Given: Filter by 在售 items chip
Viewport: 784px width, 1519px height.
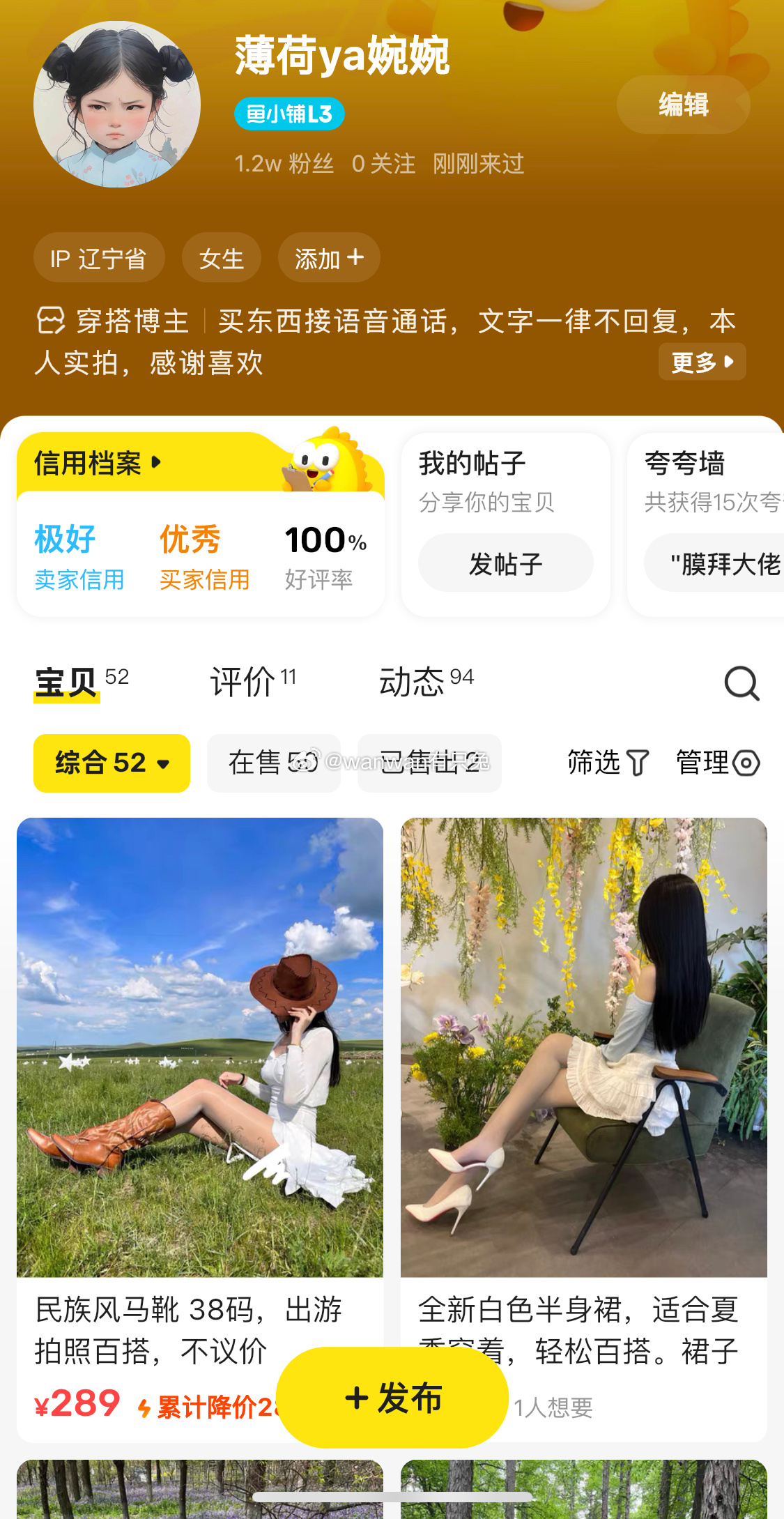Looking at the screenshot, I should 273,763.
